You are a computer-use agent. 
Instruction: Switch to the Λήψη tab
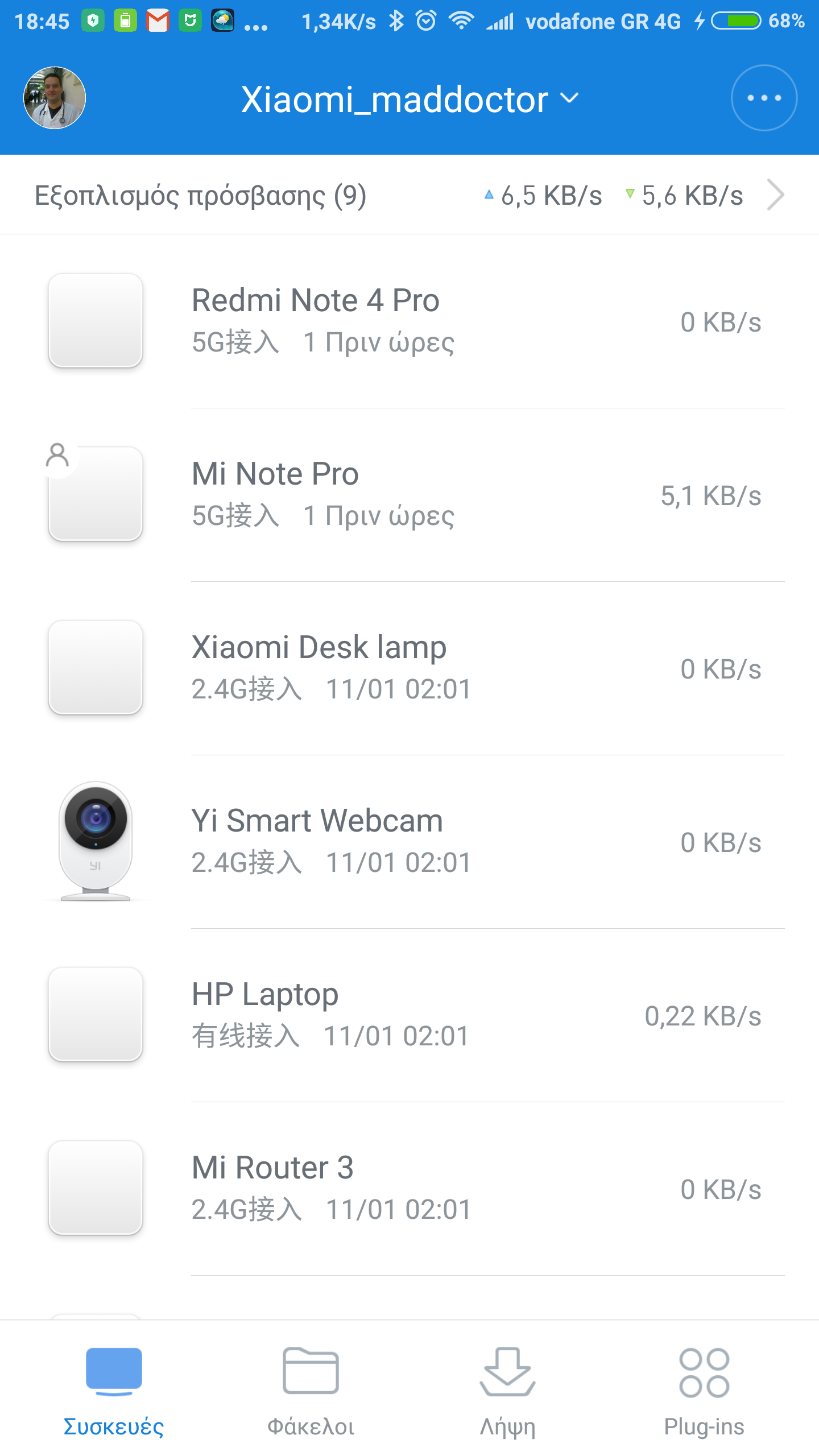(507, 1388)
